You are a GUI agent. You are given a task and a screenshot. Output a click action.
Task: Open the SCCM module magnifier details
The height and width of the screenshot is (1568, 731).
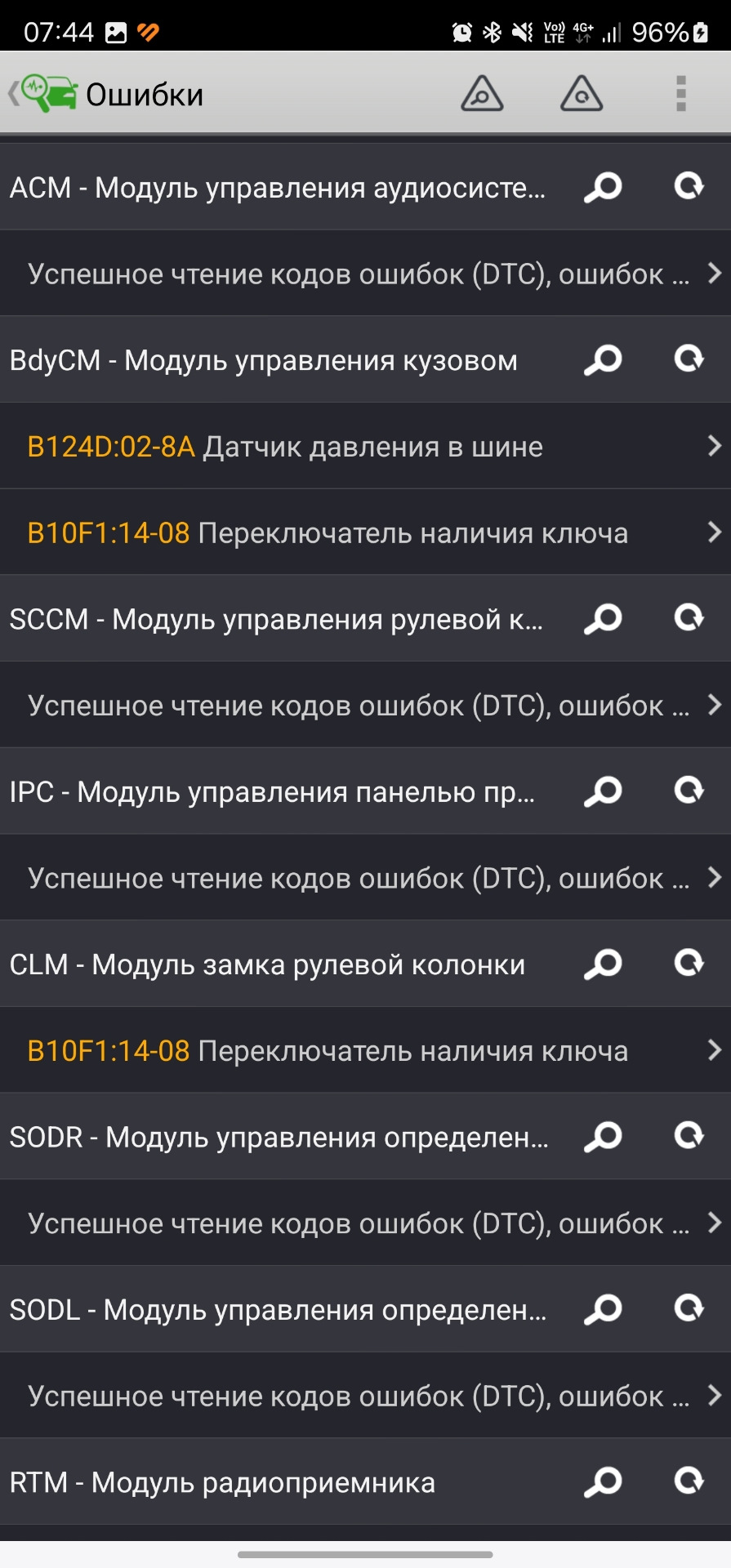tap(602, 618)
